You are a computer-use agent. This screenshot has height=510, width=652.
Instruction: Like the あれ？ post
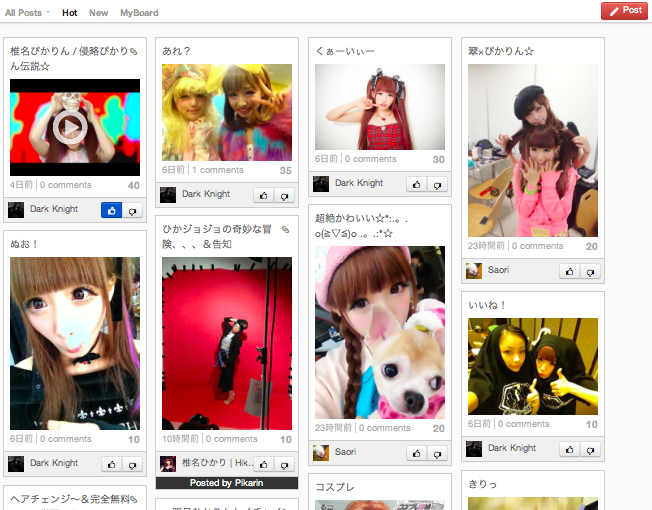click(x=263, y=195)
